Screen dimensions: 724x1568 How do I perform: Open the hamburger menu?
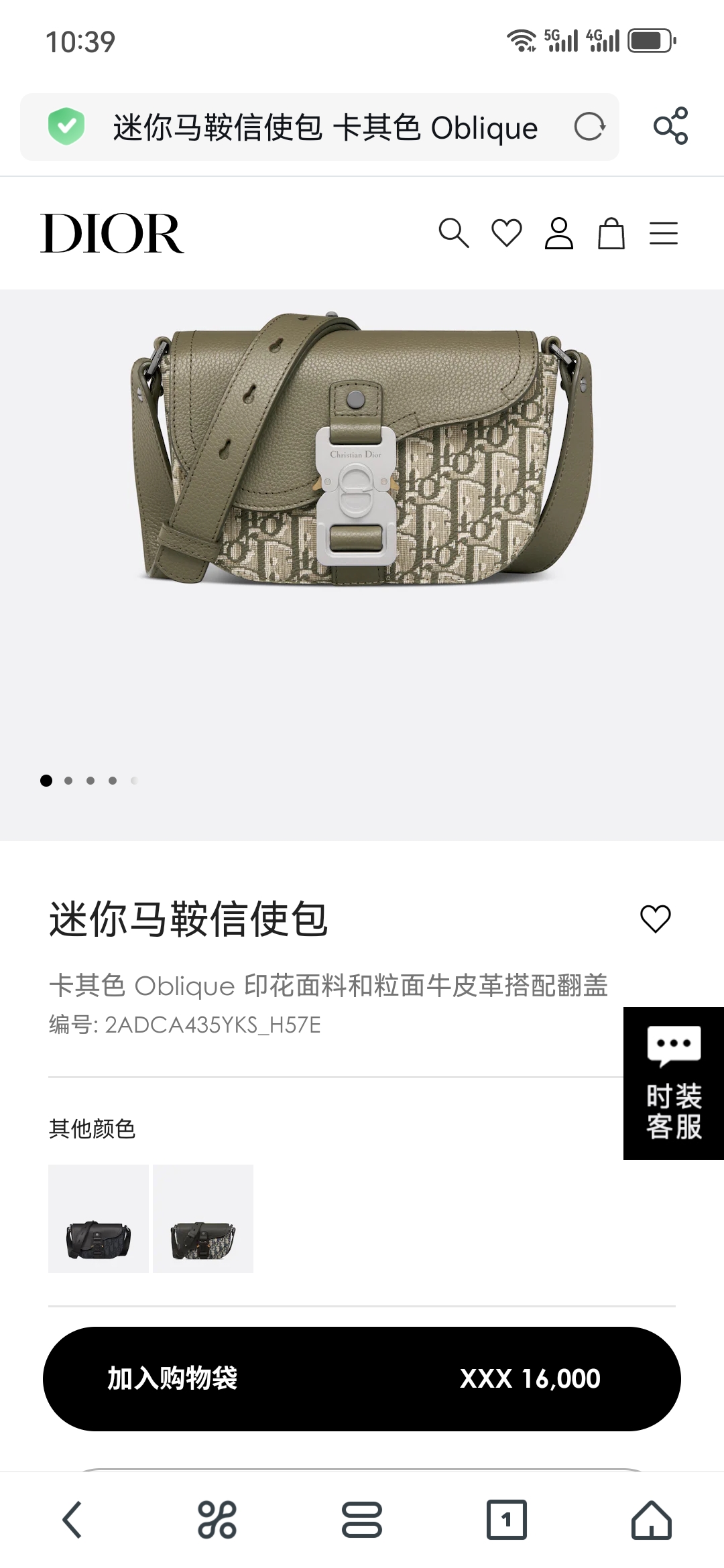click(x=663, y=234)
